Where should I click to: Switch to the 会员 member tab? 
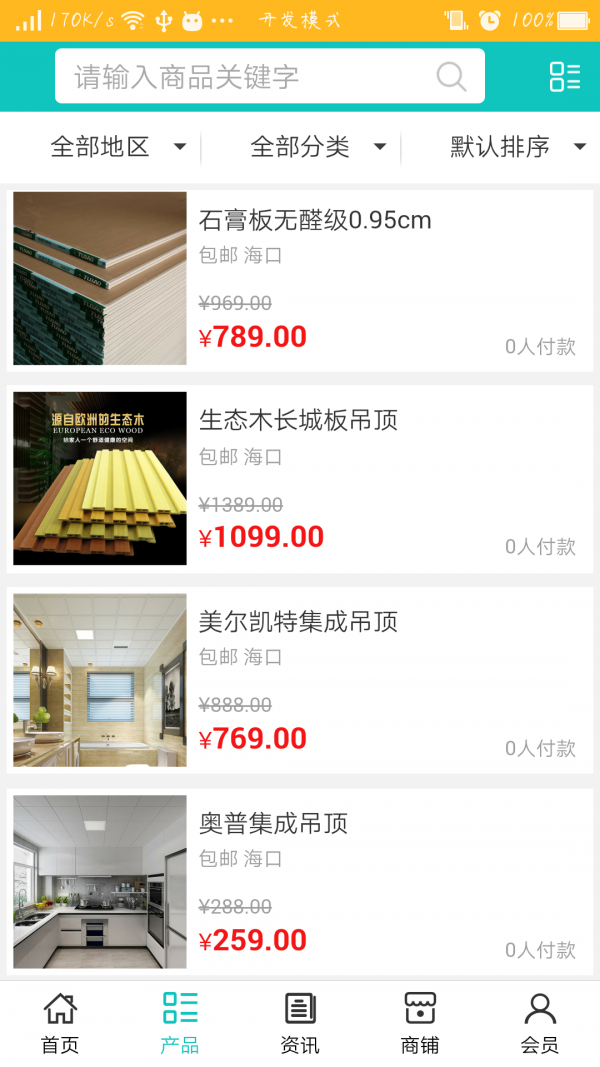[x=540, y=1023]
